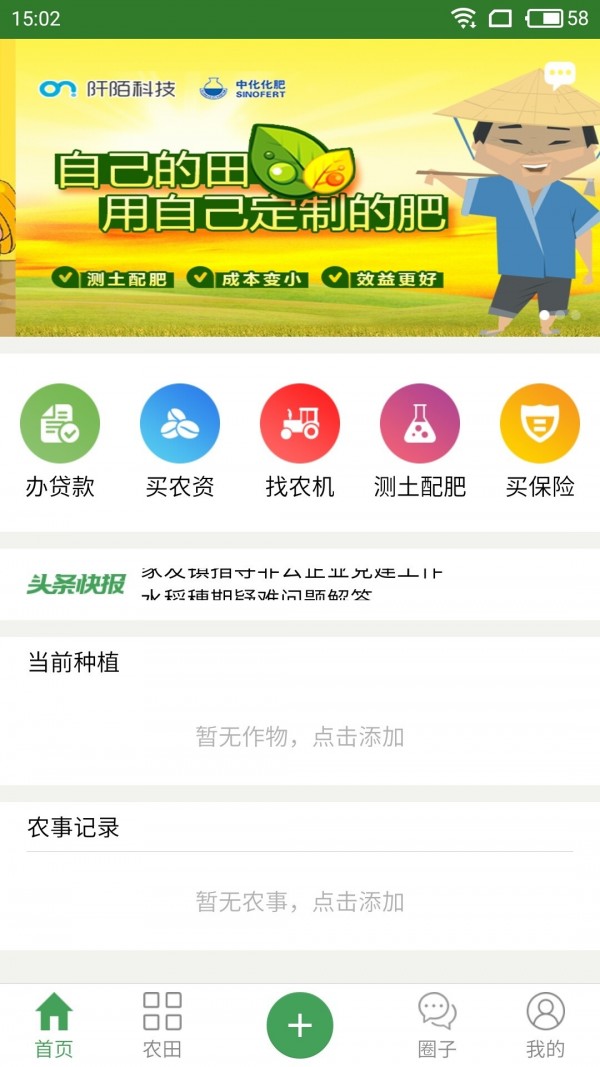Open 买农资 farm supplies shop
Image resolution: width=600 pixels, height=1067 pixels.
[x=180, y=441]
